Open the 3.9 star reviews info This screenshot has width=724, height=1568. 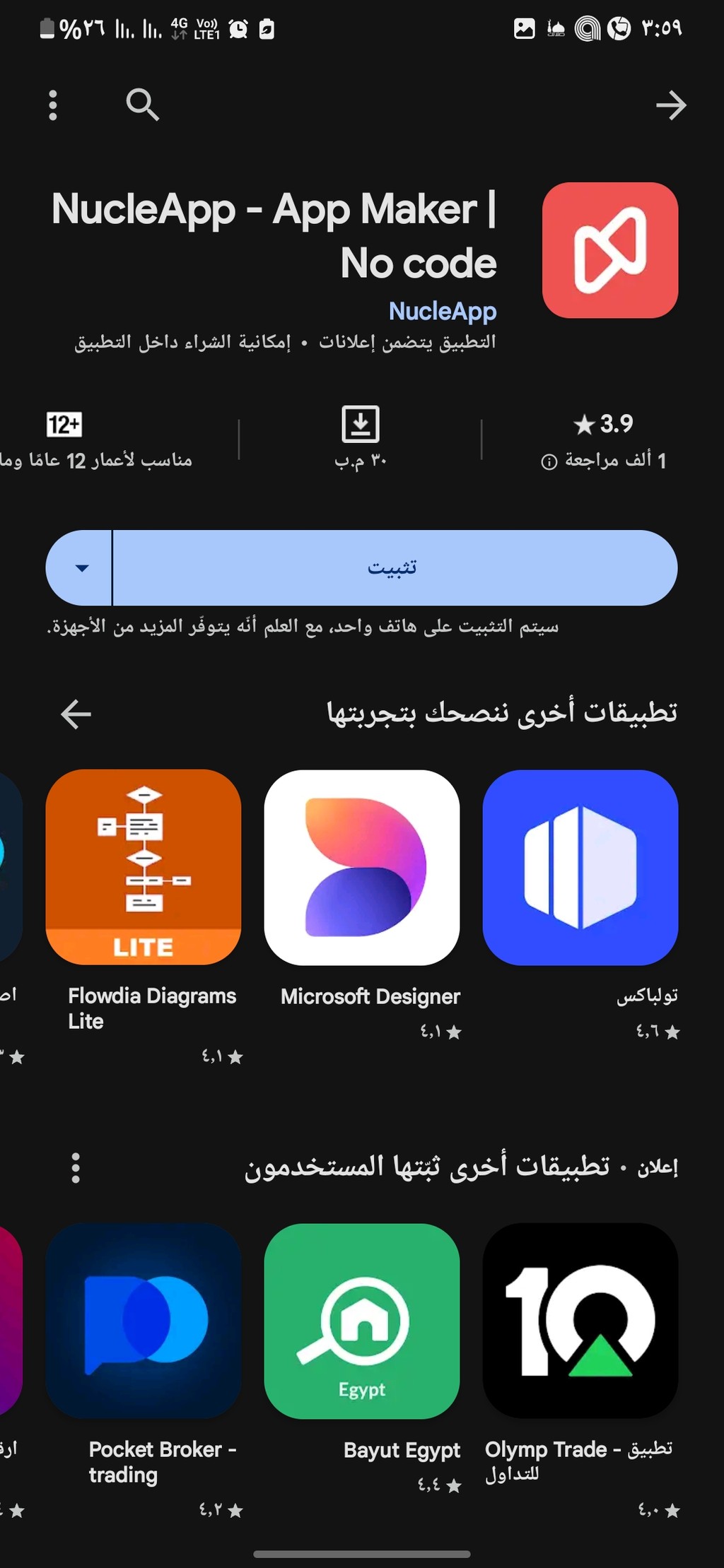point(604,442)
